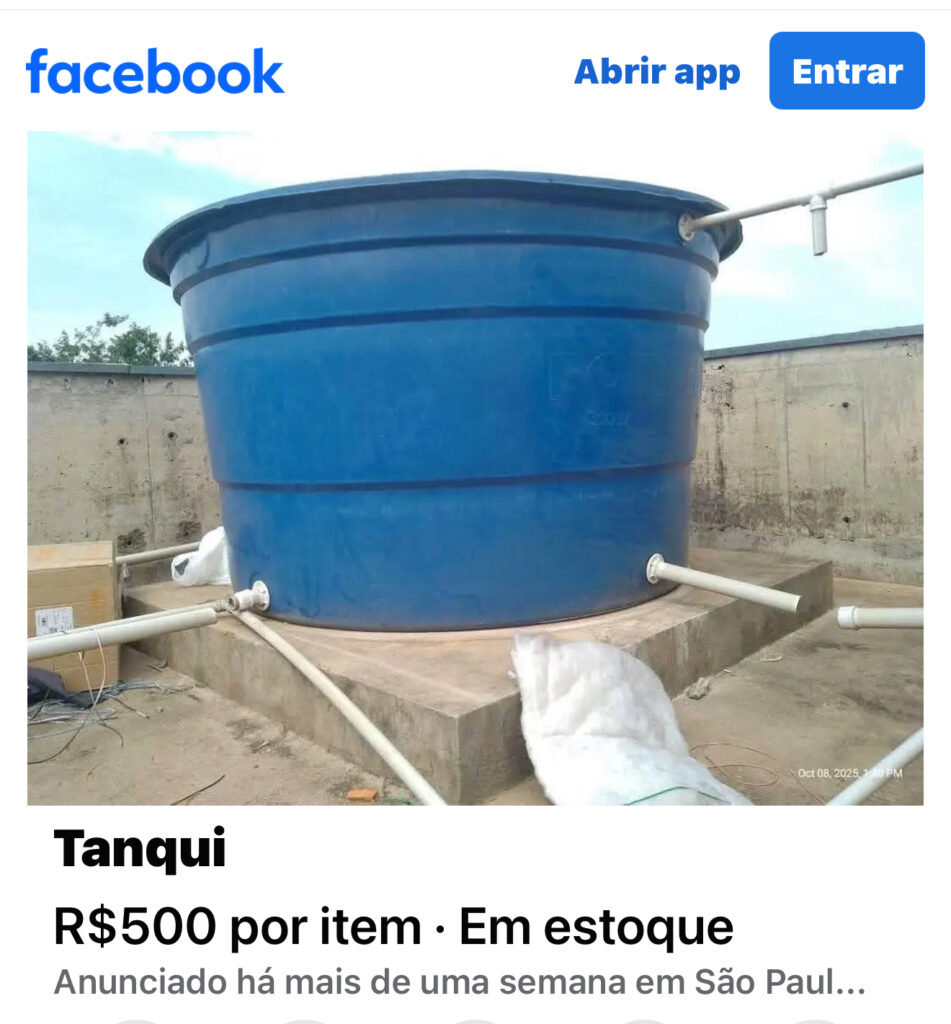Tap the Entrar login button

[x=846, y=71]
